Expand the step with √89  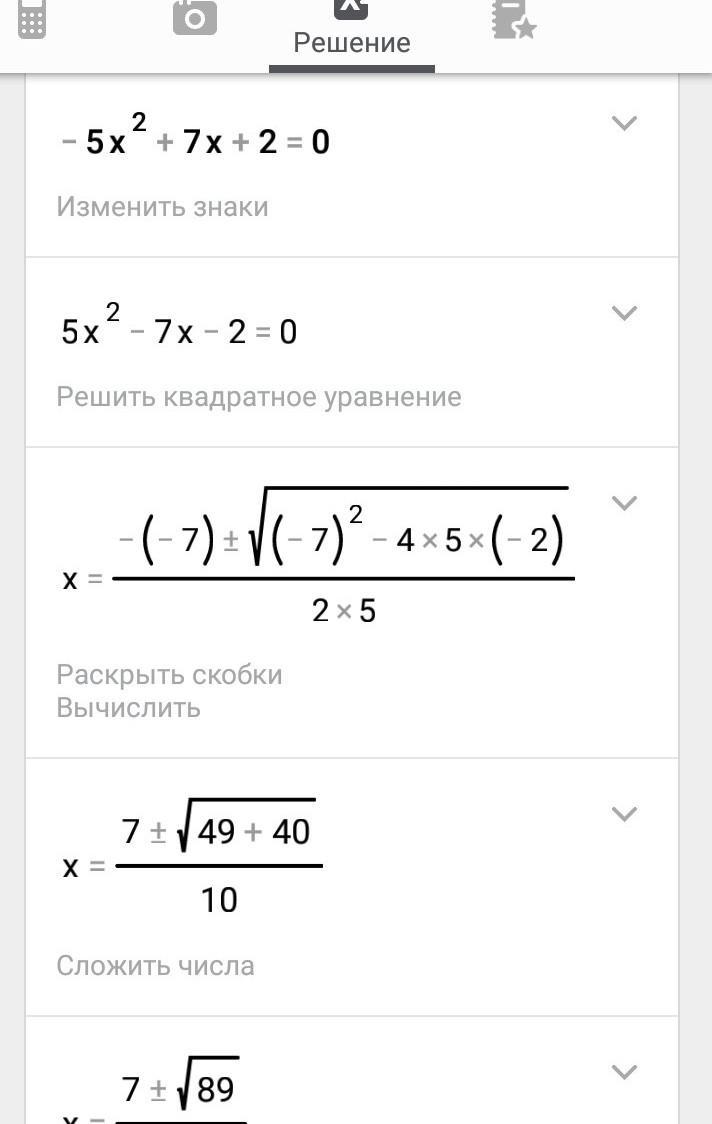point(624,1072)
